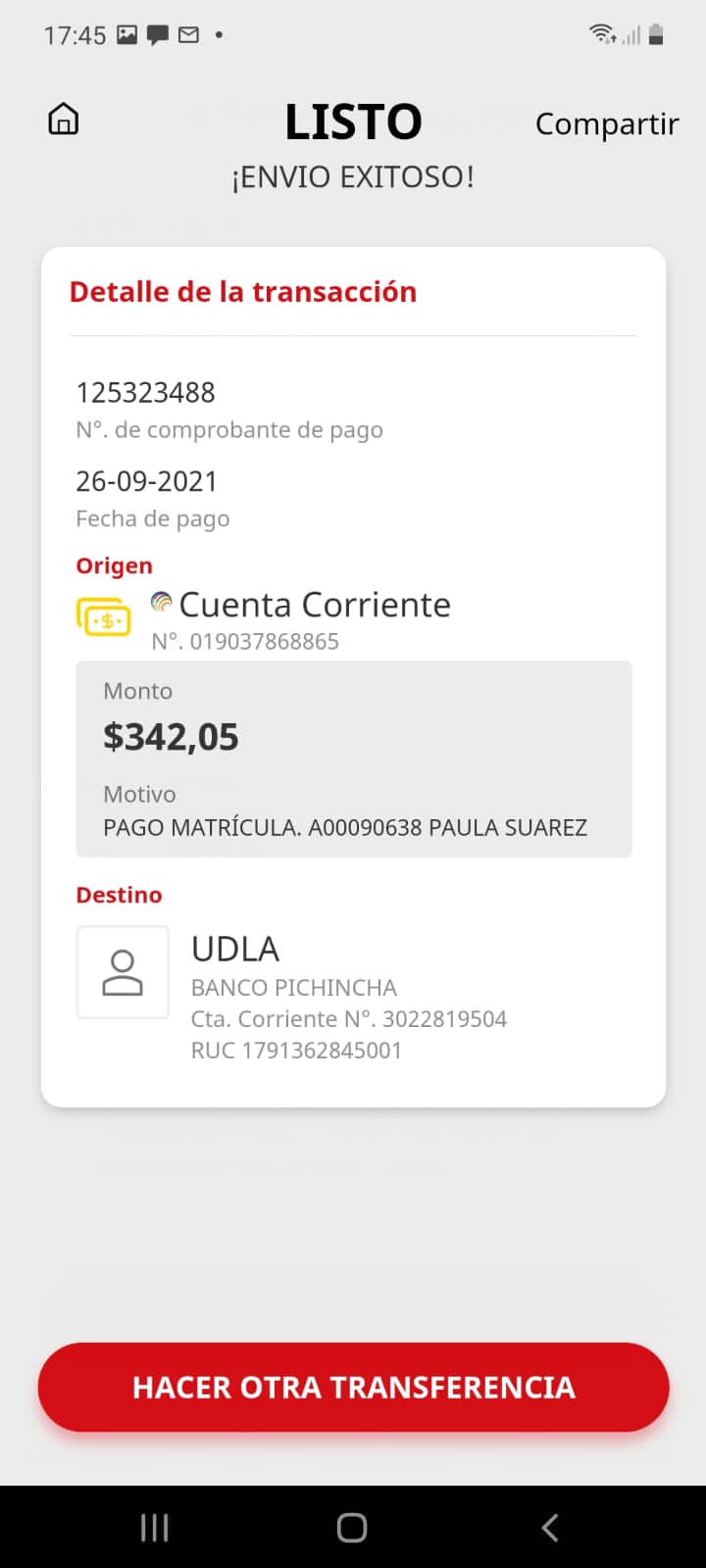Tap Hacer Otra Transferencia button

click(353, 1387)
